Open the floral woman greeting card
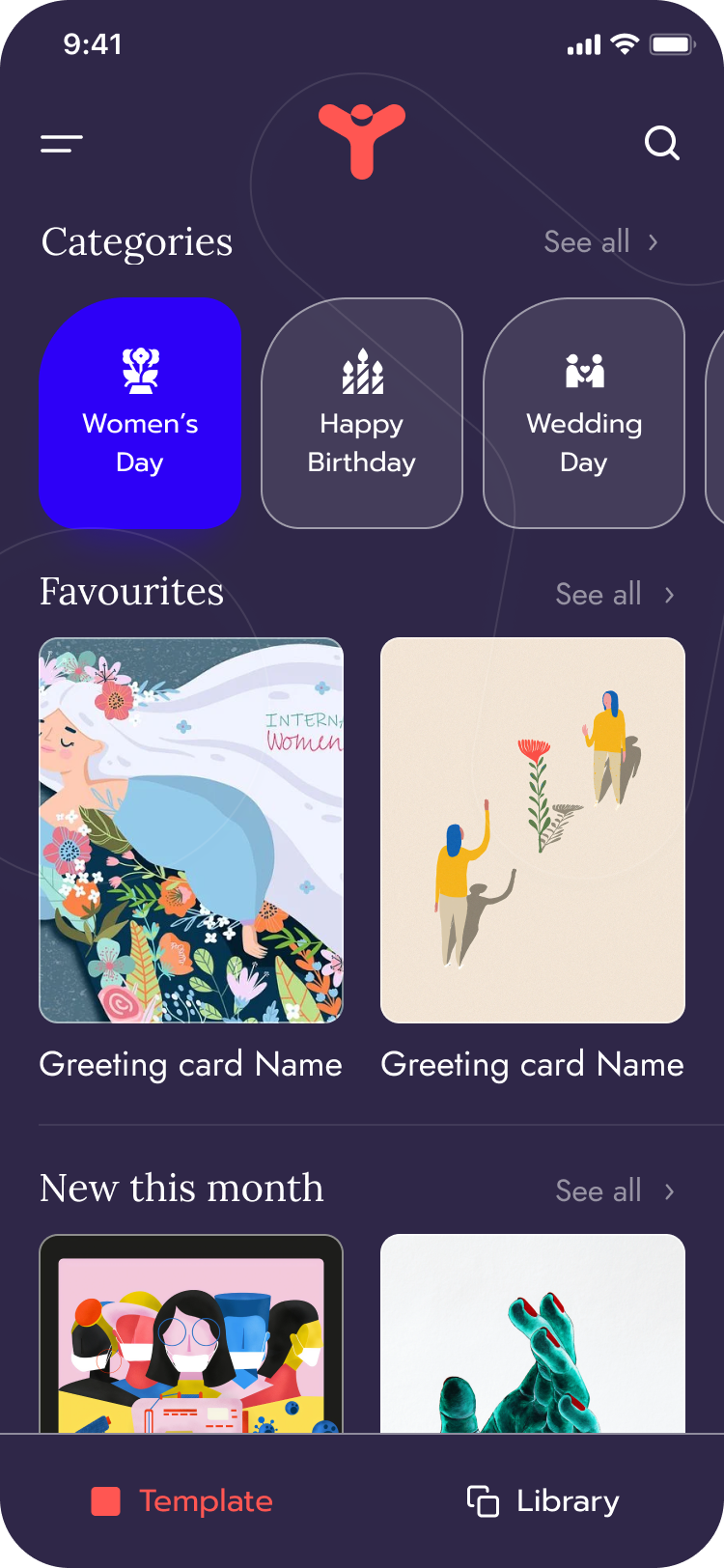724x1568 pixels. [191, 830]
